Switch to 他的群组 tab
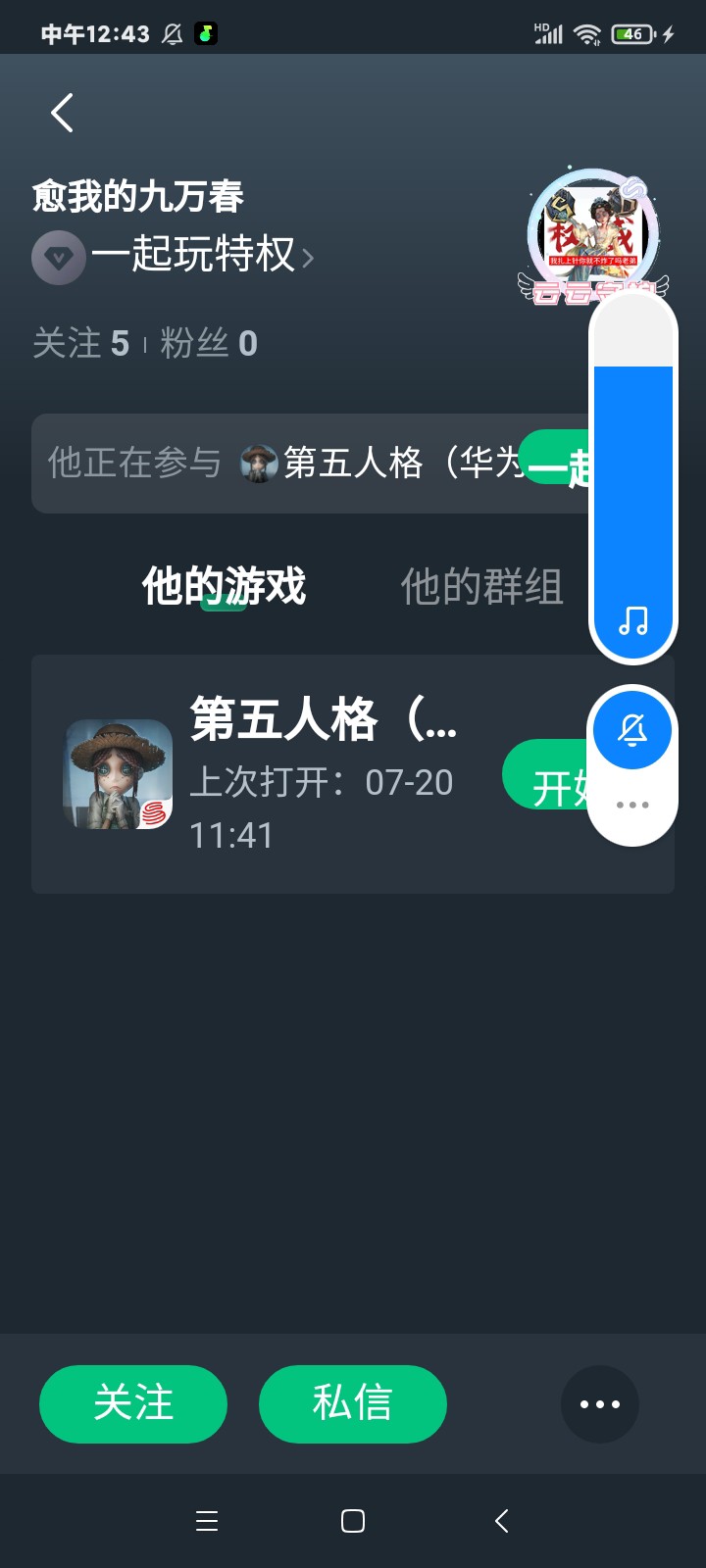The height and width of the screenshot is (1568, 706). (481, 586)
